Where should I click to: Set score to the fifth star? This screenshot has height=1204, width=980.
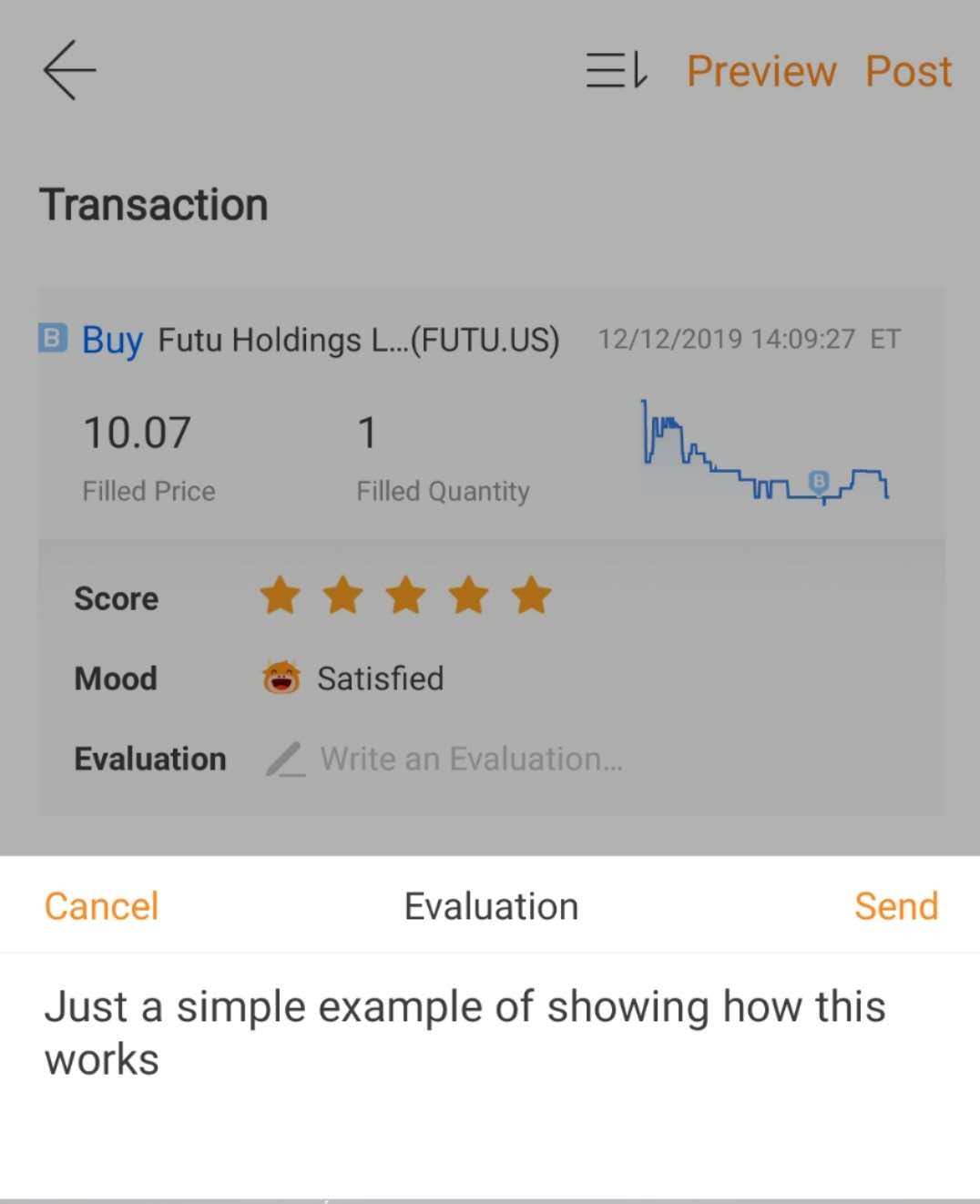coord(531,597)
